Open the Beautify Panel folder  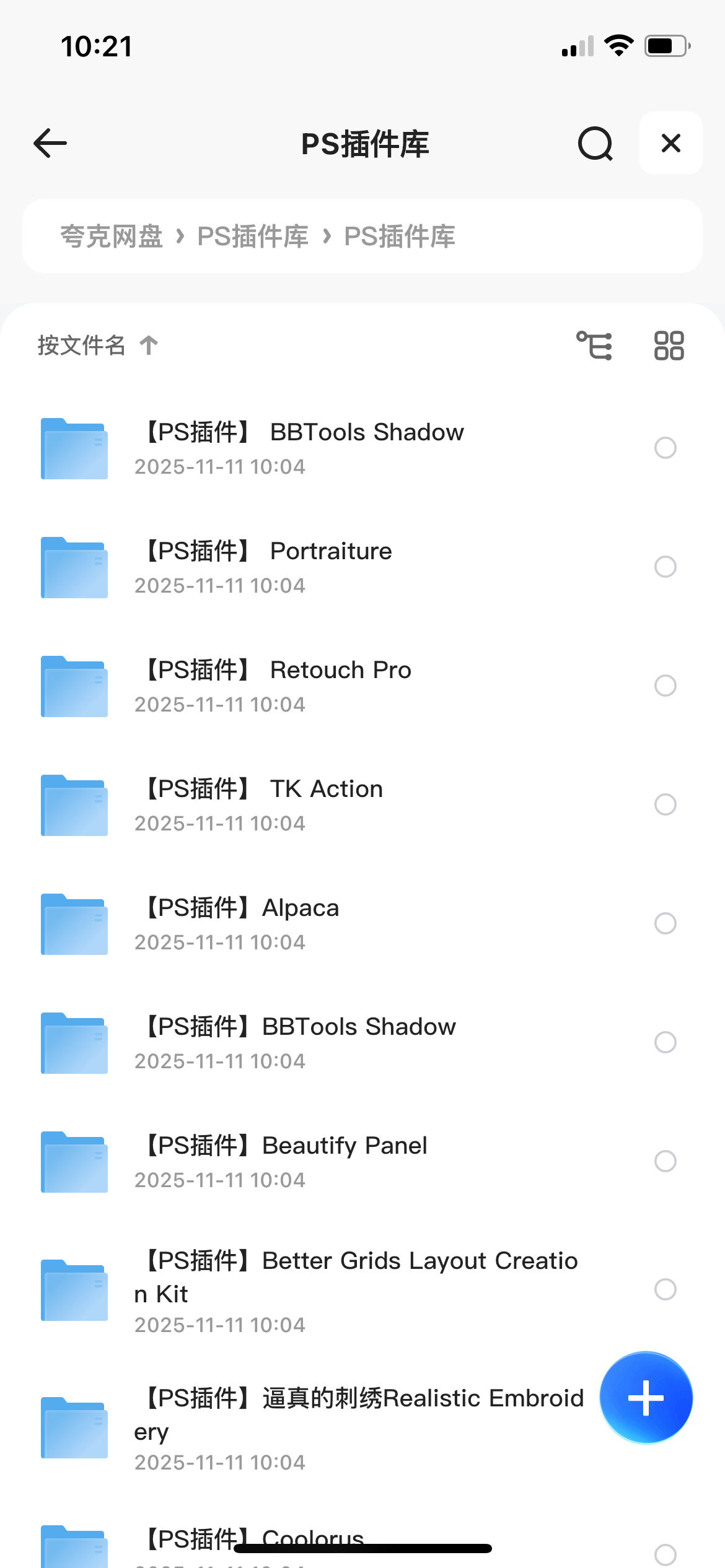pyautogui.click(x=345, y=1146)
